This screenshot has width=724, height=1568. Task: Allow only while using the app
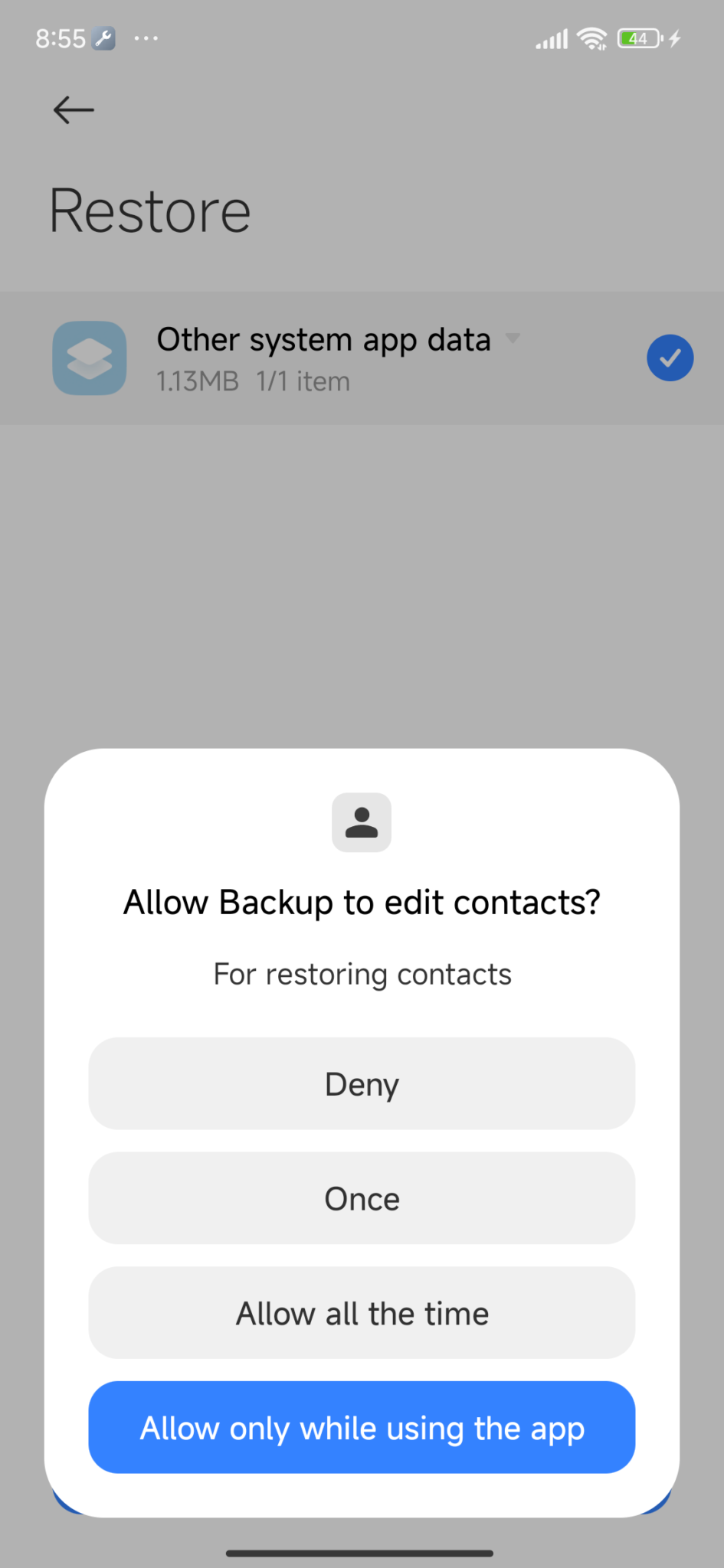tap(362, 1428)
